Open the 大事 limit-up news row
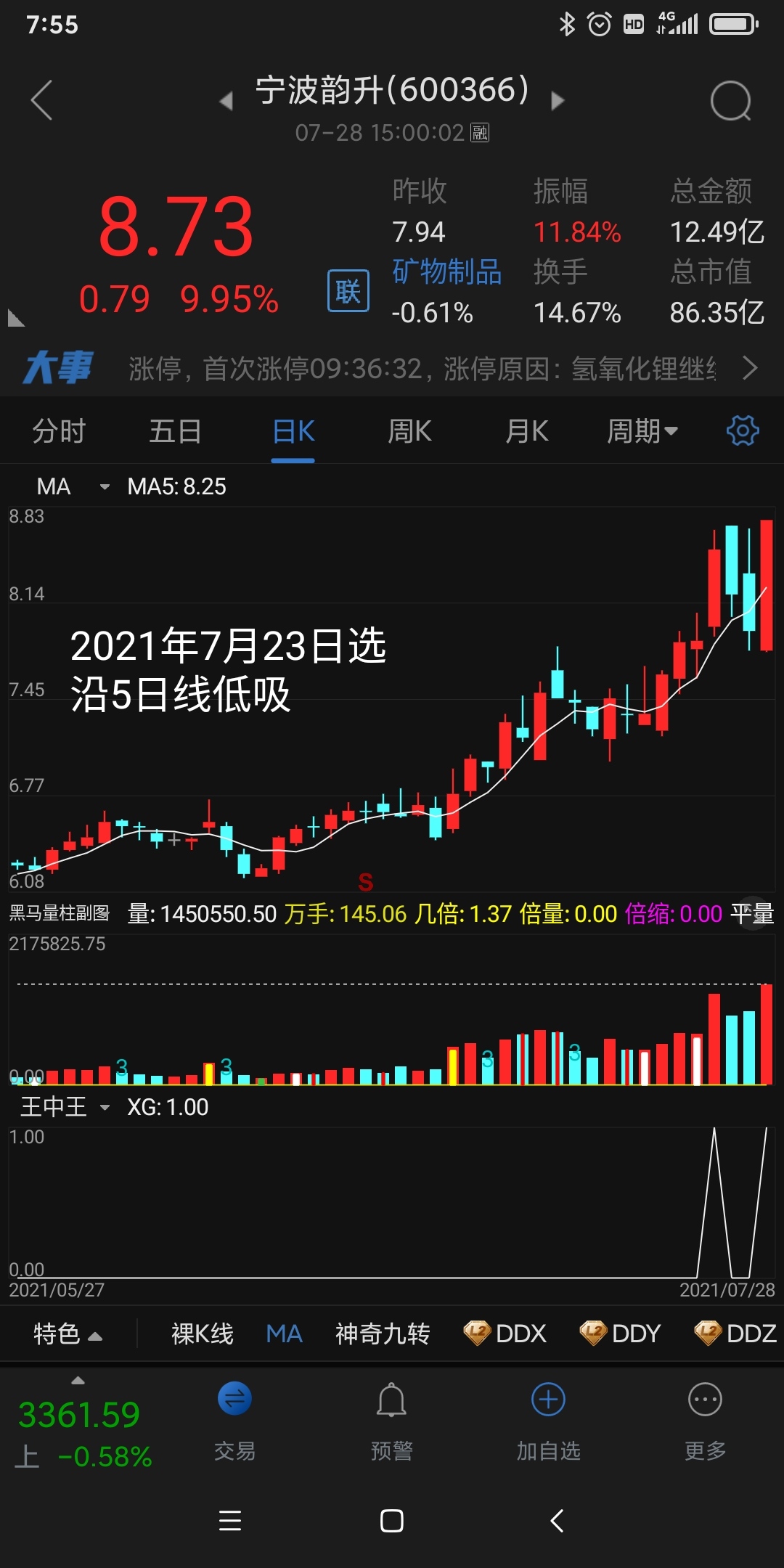The image size is (784, 1568). (421, 369)
